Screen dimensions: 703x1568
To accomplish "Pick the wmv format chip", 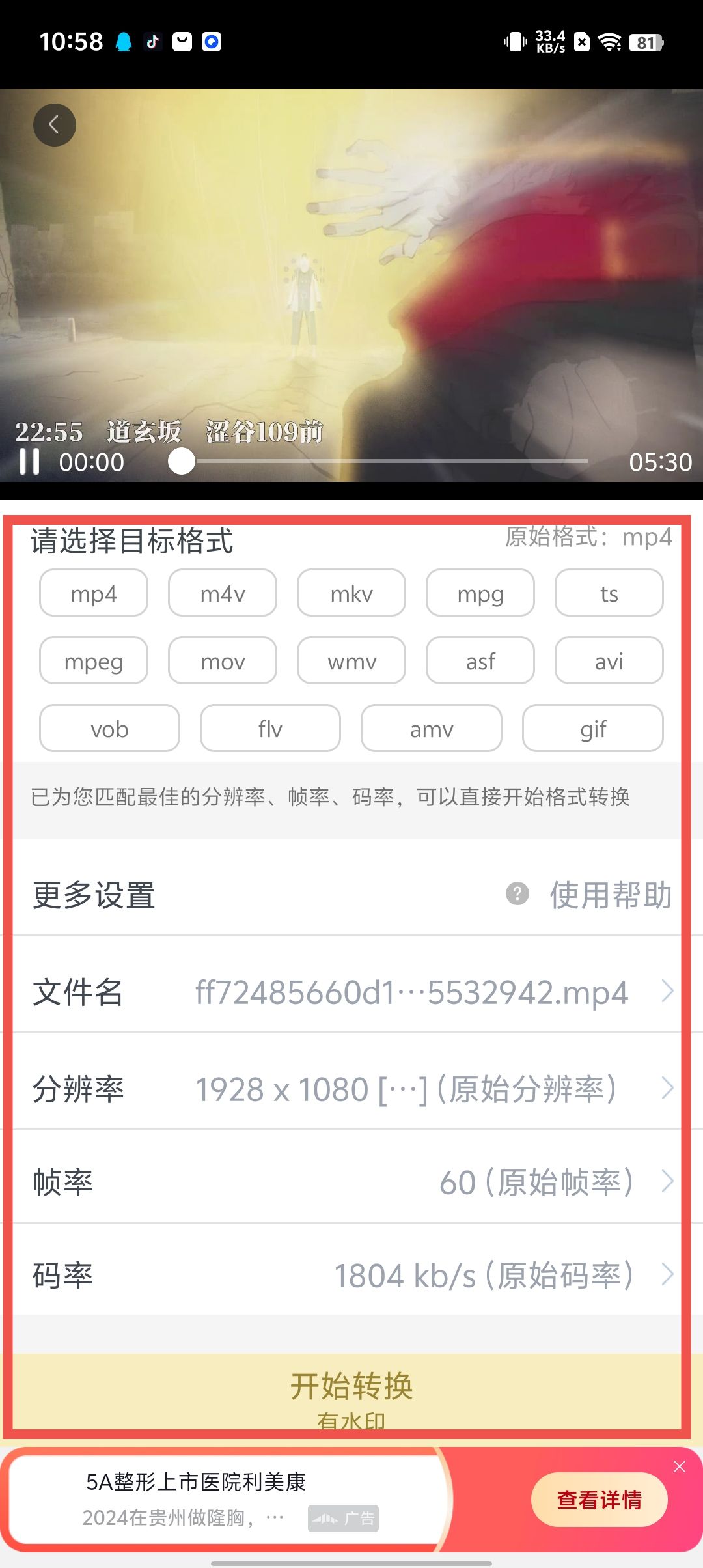I will (x=351, y=661).
